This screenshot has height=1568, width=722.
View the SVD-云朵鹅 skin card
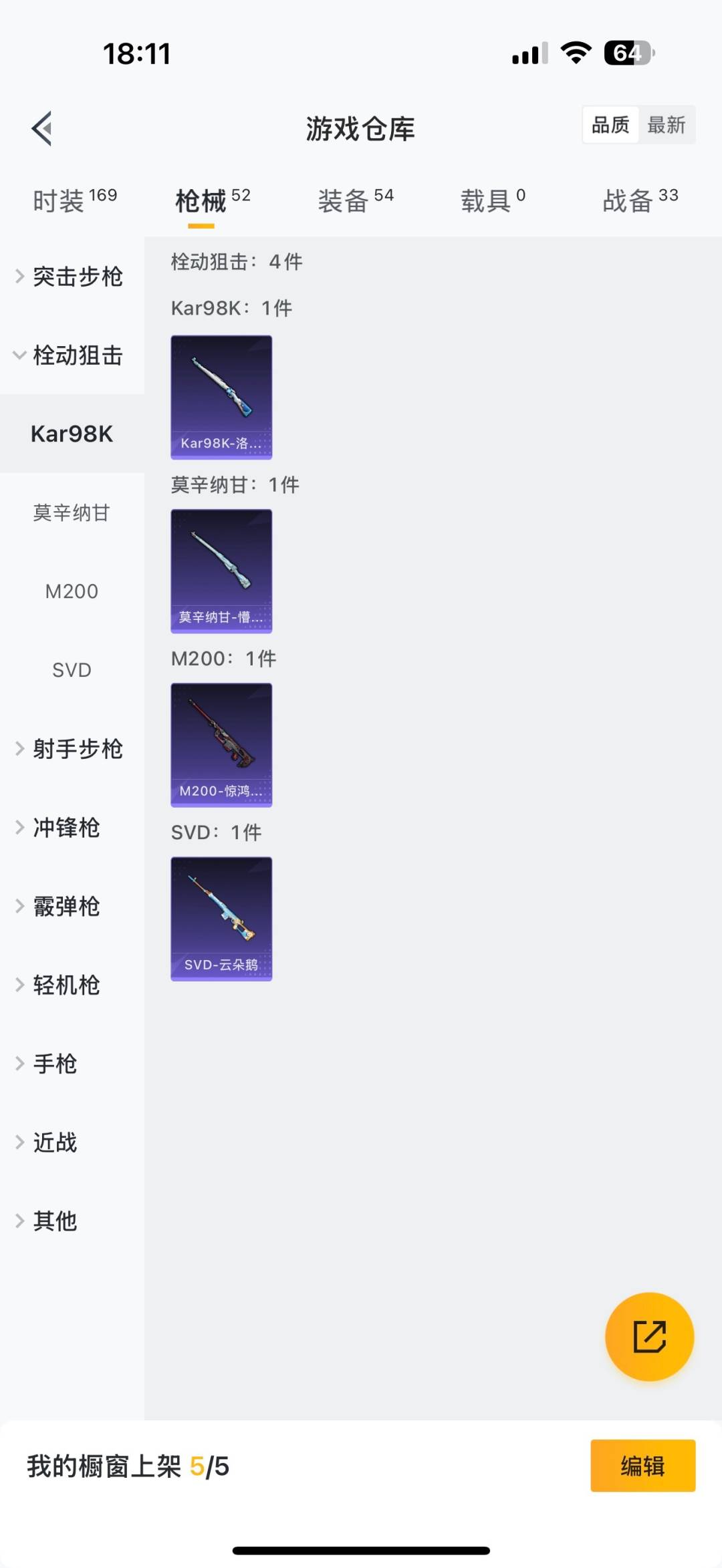coord(221,919)
